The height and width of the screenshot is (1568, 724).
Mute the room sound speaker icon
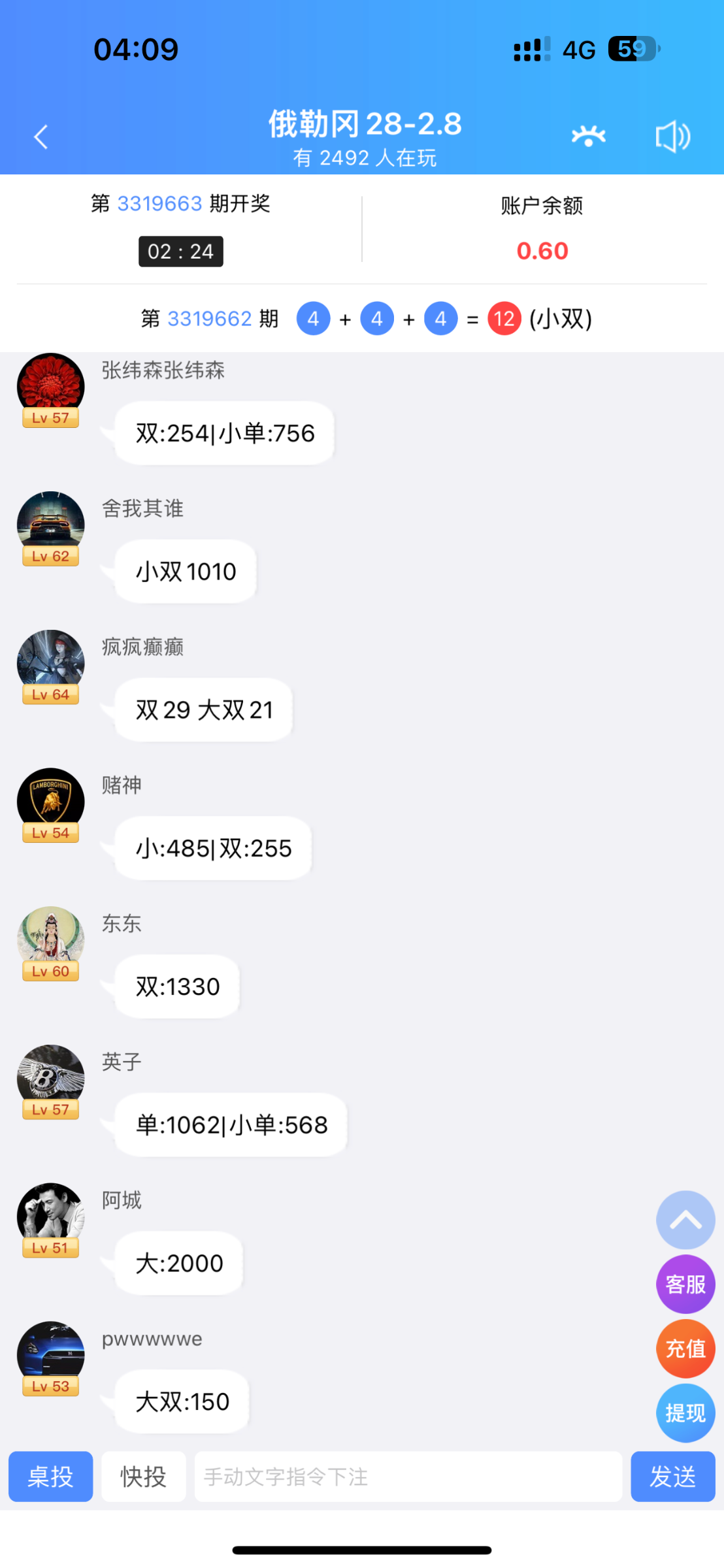pyautogui.click(x=672, y=137)
